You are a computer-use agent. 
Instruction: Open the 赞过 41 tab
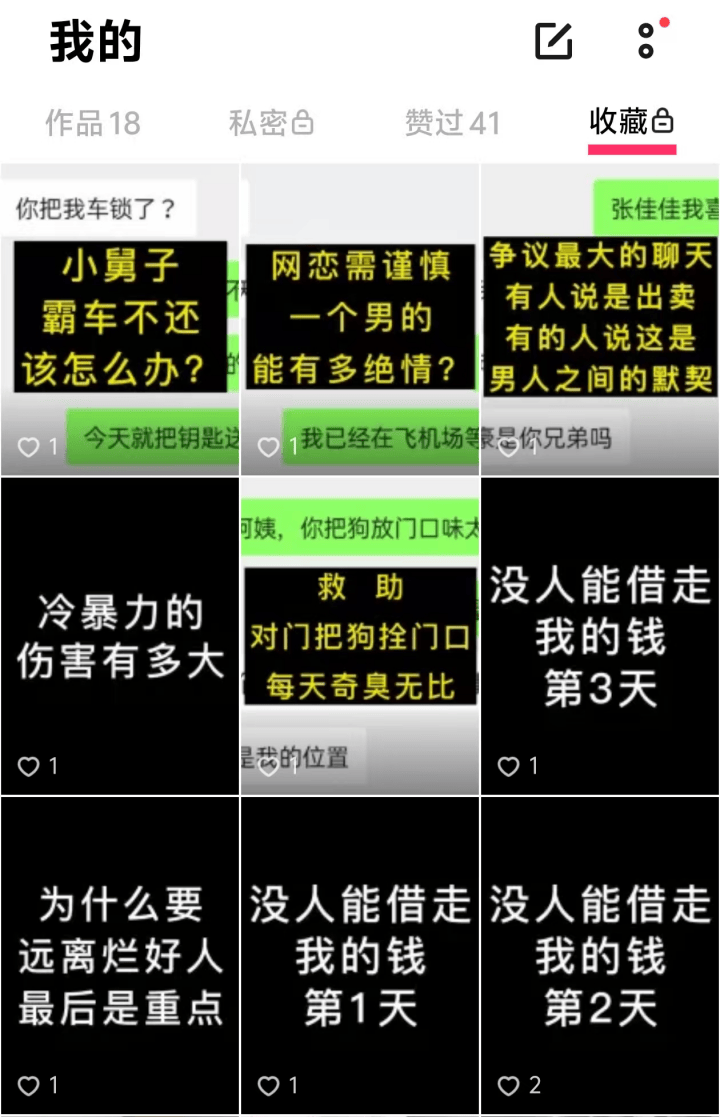[x=452, y=123]
